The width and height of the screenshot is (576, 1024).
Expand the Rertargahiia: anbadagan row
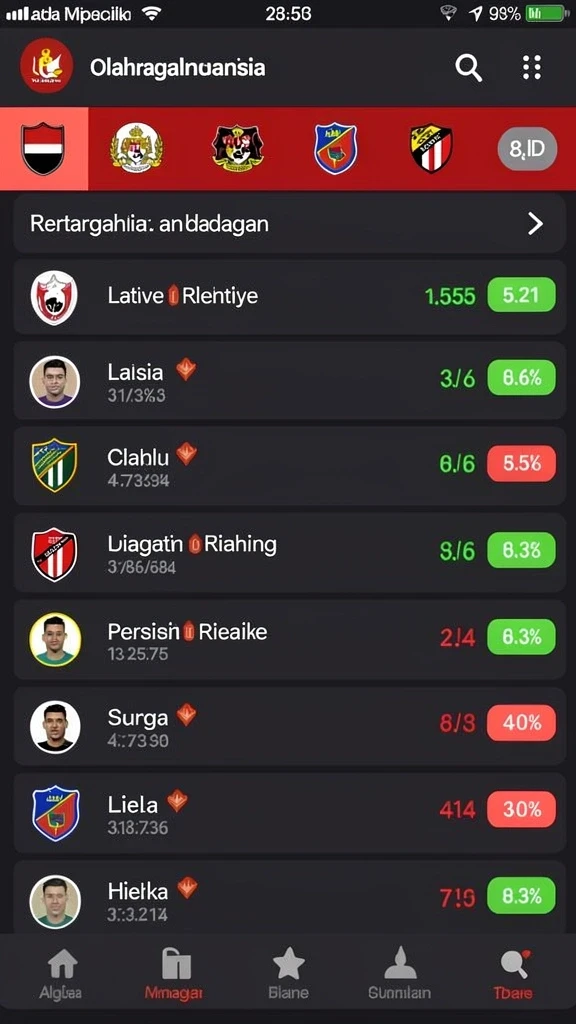(x=289, y=224)
